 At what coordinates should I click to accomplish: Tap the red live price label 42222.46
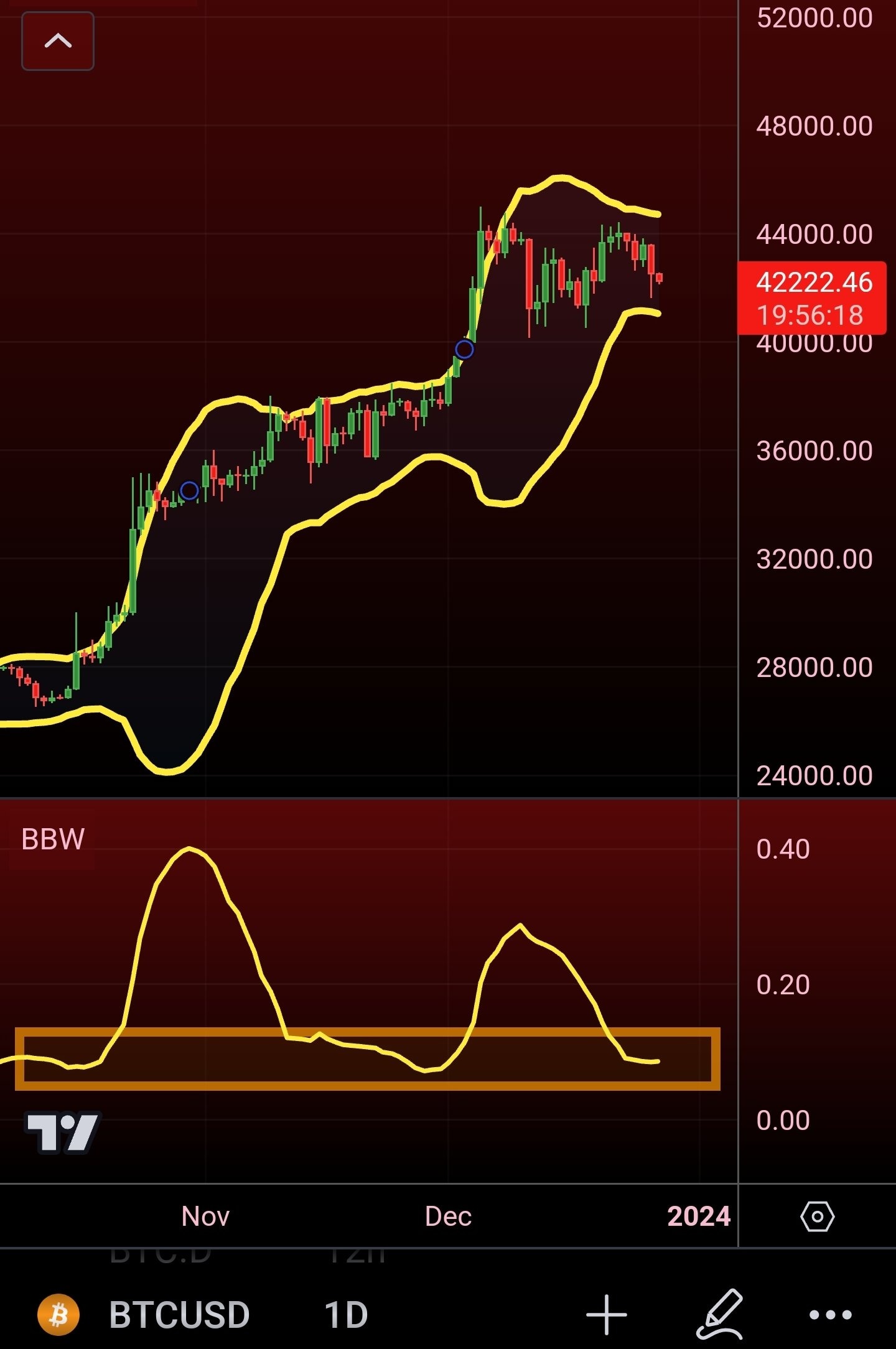click(812, 296)
